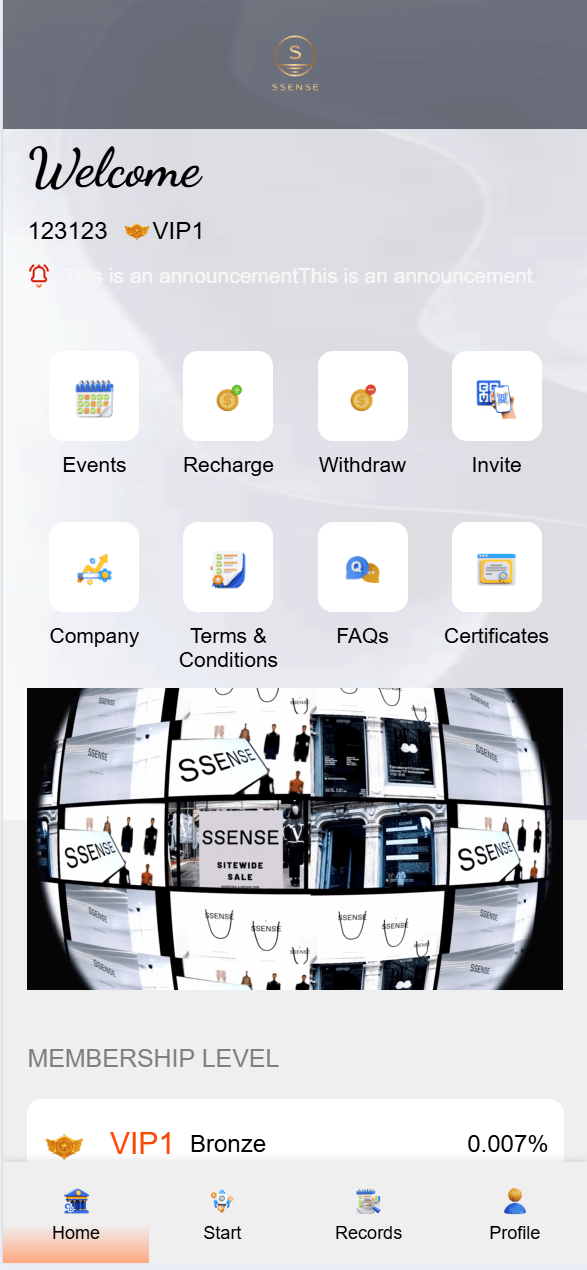View the Company information
This screenshot has width=587, height=1270.
click(94, 585)
